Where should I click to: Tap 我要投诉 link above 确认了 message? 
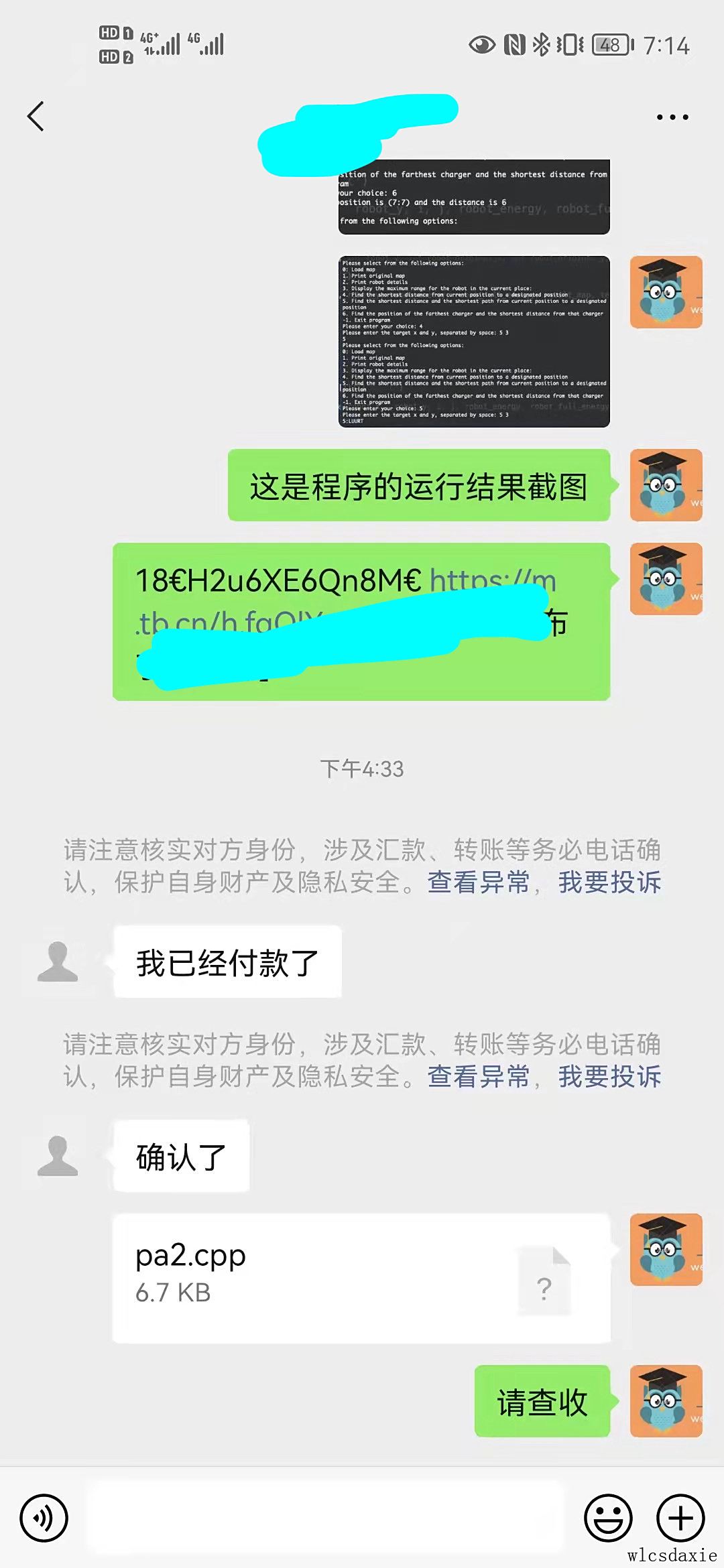tap(609, 1077)
